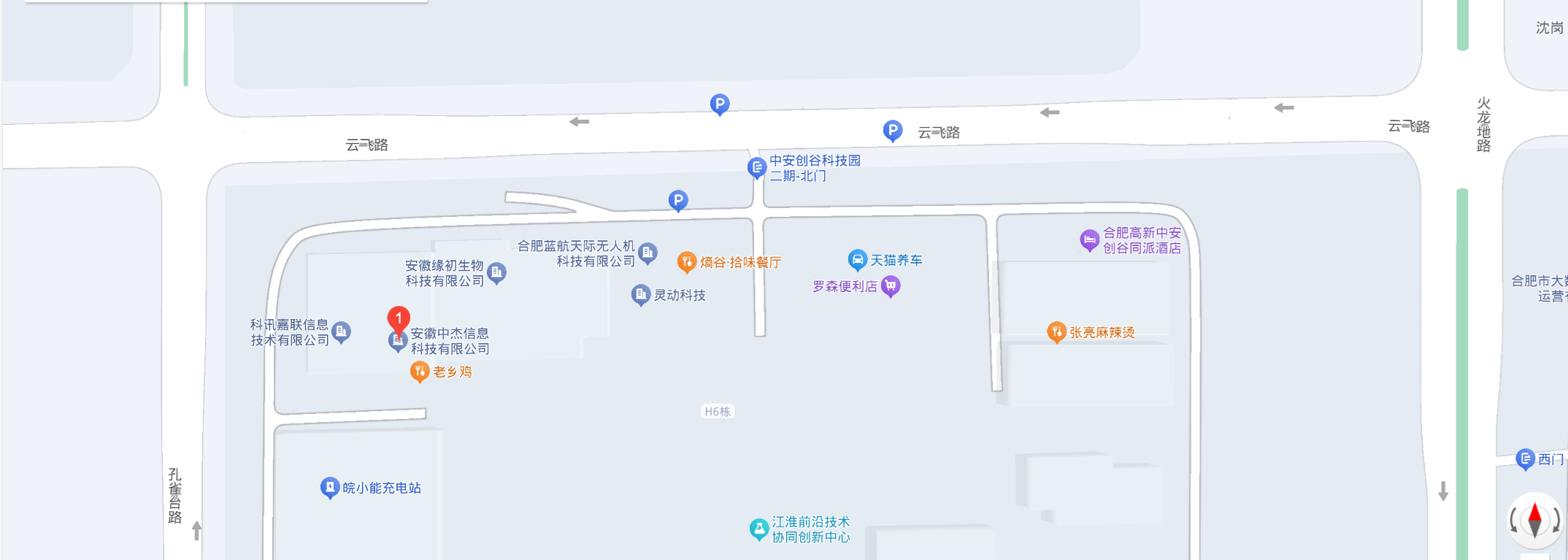The width and height of the screenshot is (1568, 560).
Task: Tap the red location marker numbered 1
Action: point(399,318)
